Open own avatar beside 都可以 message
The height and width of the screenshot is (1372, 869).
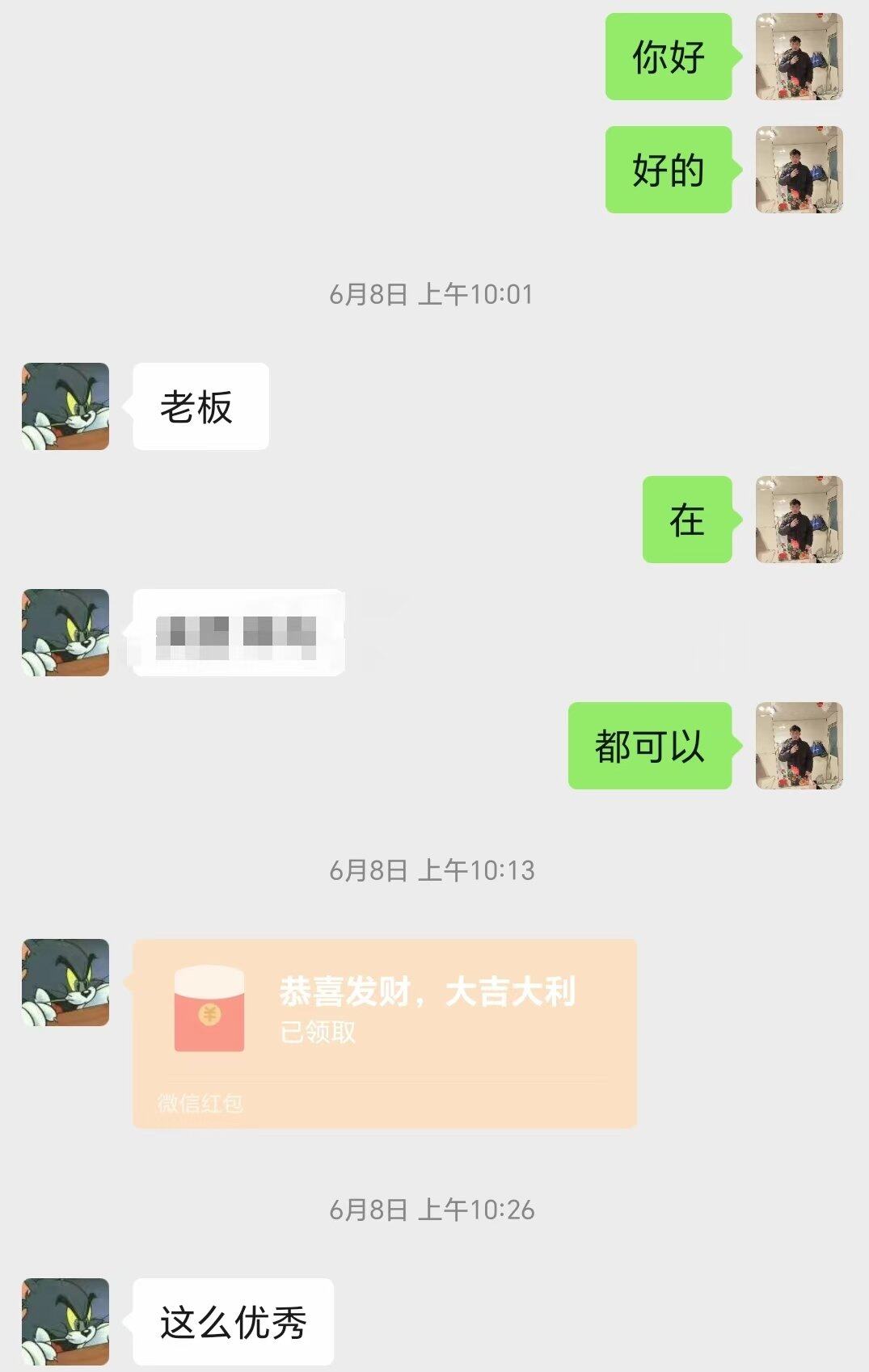click(799, 745)
